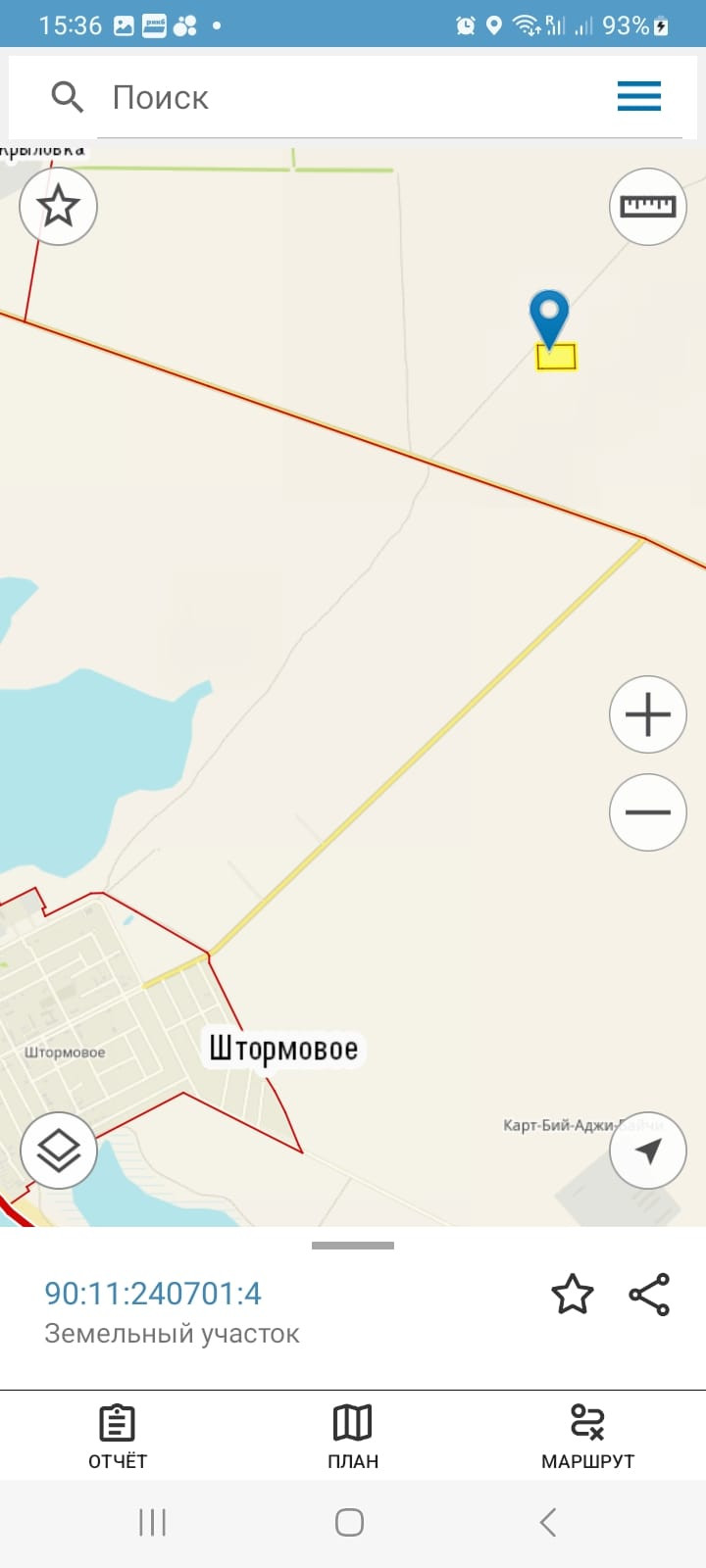Build a route via МАРШРУТ
The height and width of the screenshot is (1568, 706).
587,1437
